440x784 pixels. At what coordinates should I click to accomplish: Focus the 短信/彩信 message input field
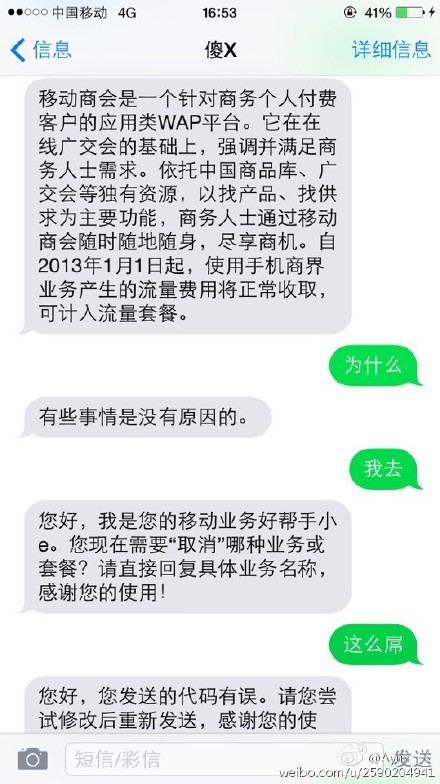(222, 759)
